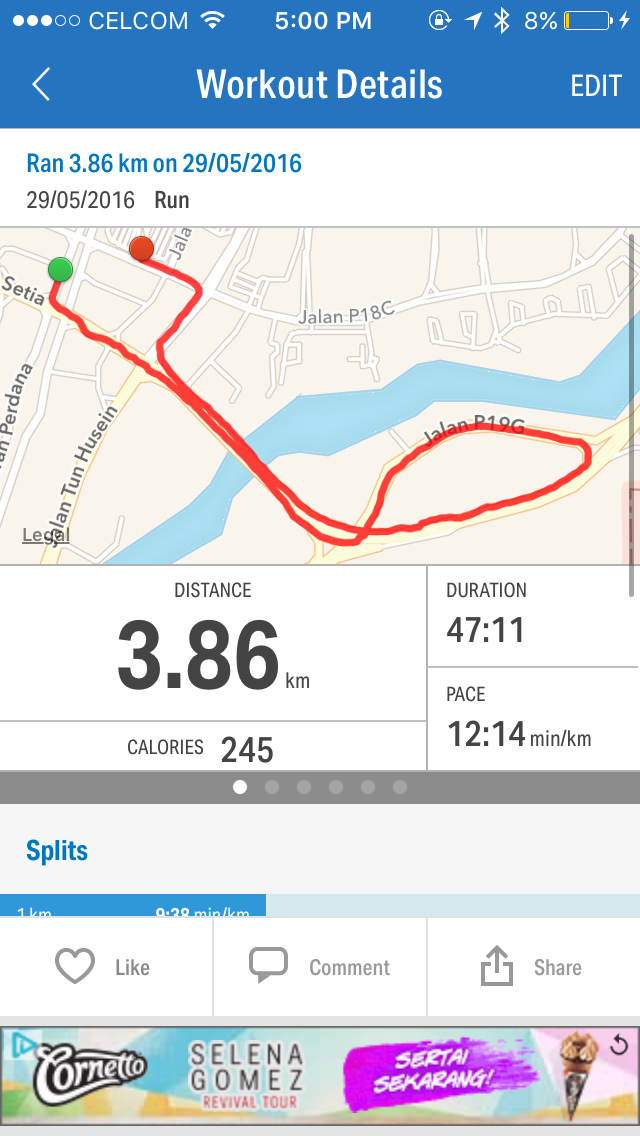Screen dimensions: 640x1136
Task: Comment on this run
Action: [320, 967]
